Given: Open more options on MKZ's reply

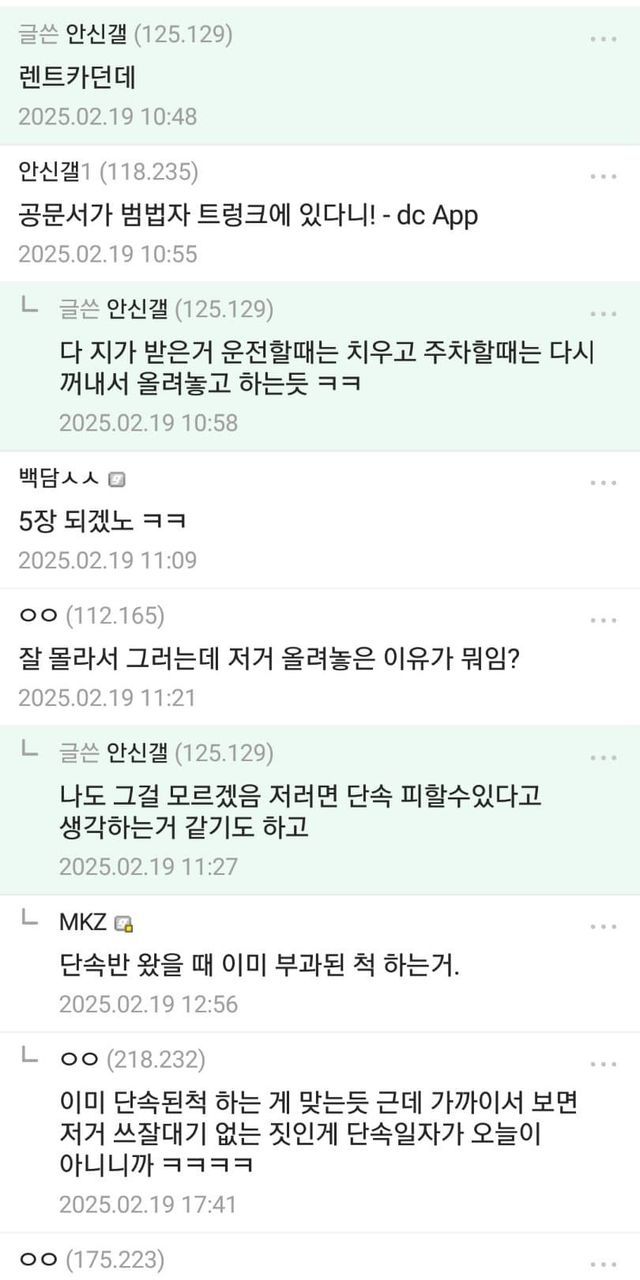Looking at the screenshot, I should [603, 926].
